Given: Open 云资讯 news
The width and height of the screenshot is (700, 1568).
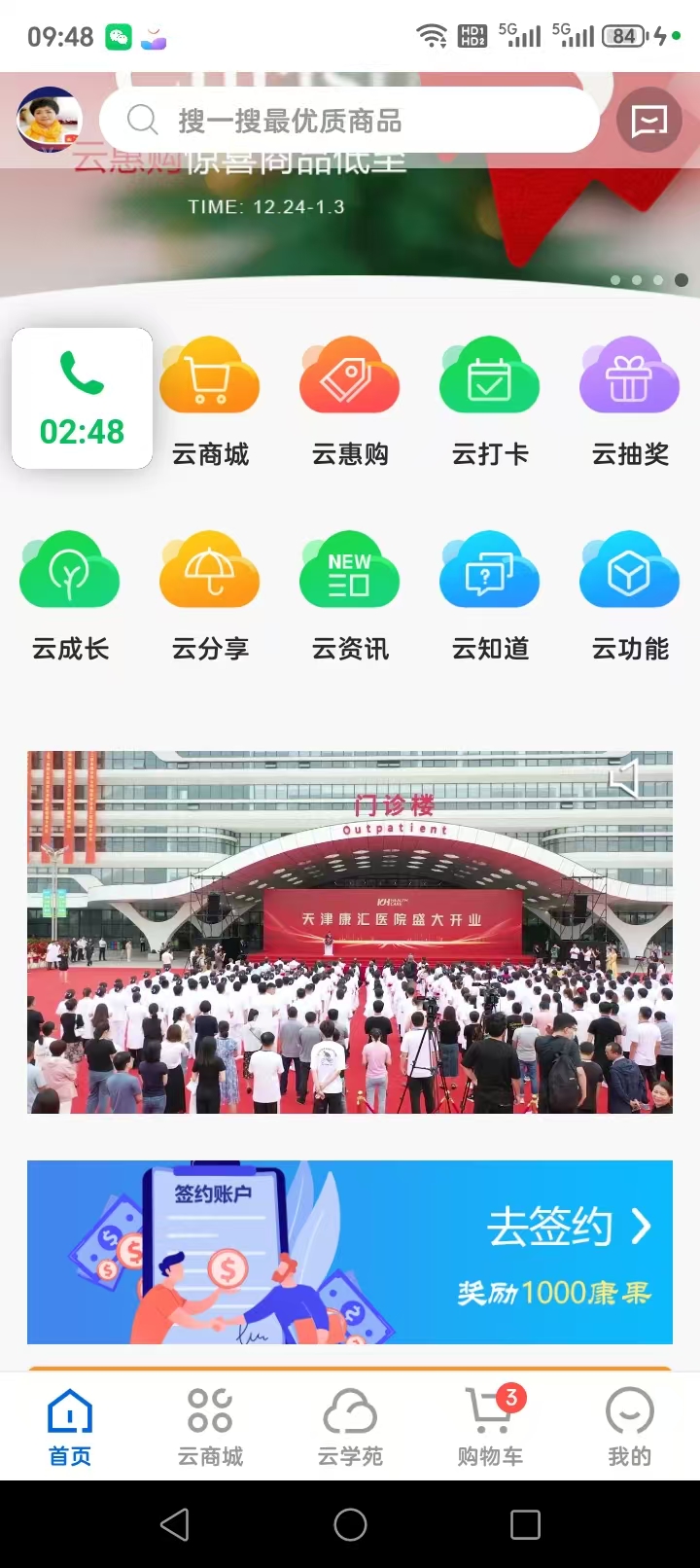Looking at the screenshot, I should [x=350, y=595].
